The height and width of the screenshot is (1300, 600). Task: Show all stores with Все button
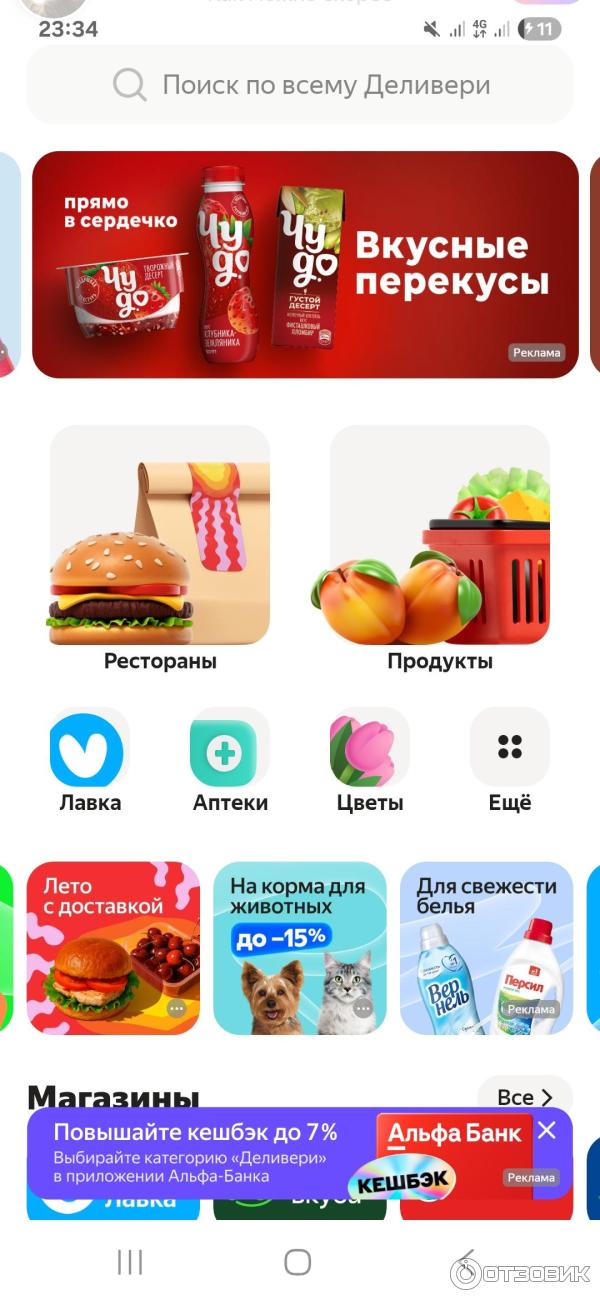[525, 1097]
